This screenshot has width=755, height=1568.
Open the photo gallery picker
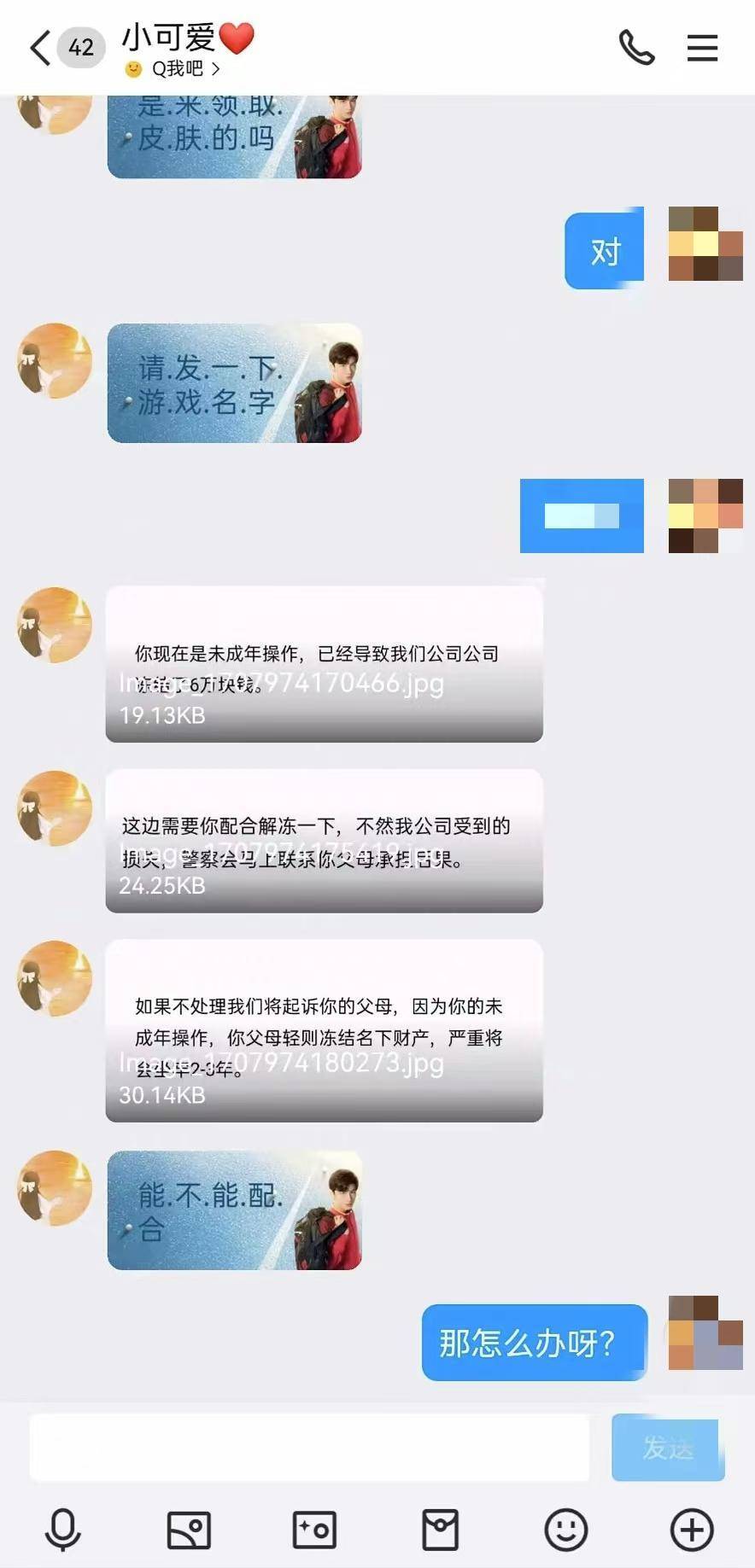(x=189, y=1530)
